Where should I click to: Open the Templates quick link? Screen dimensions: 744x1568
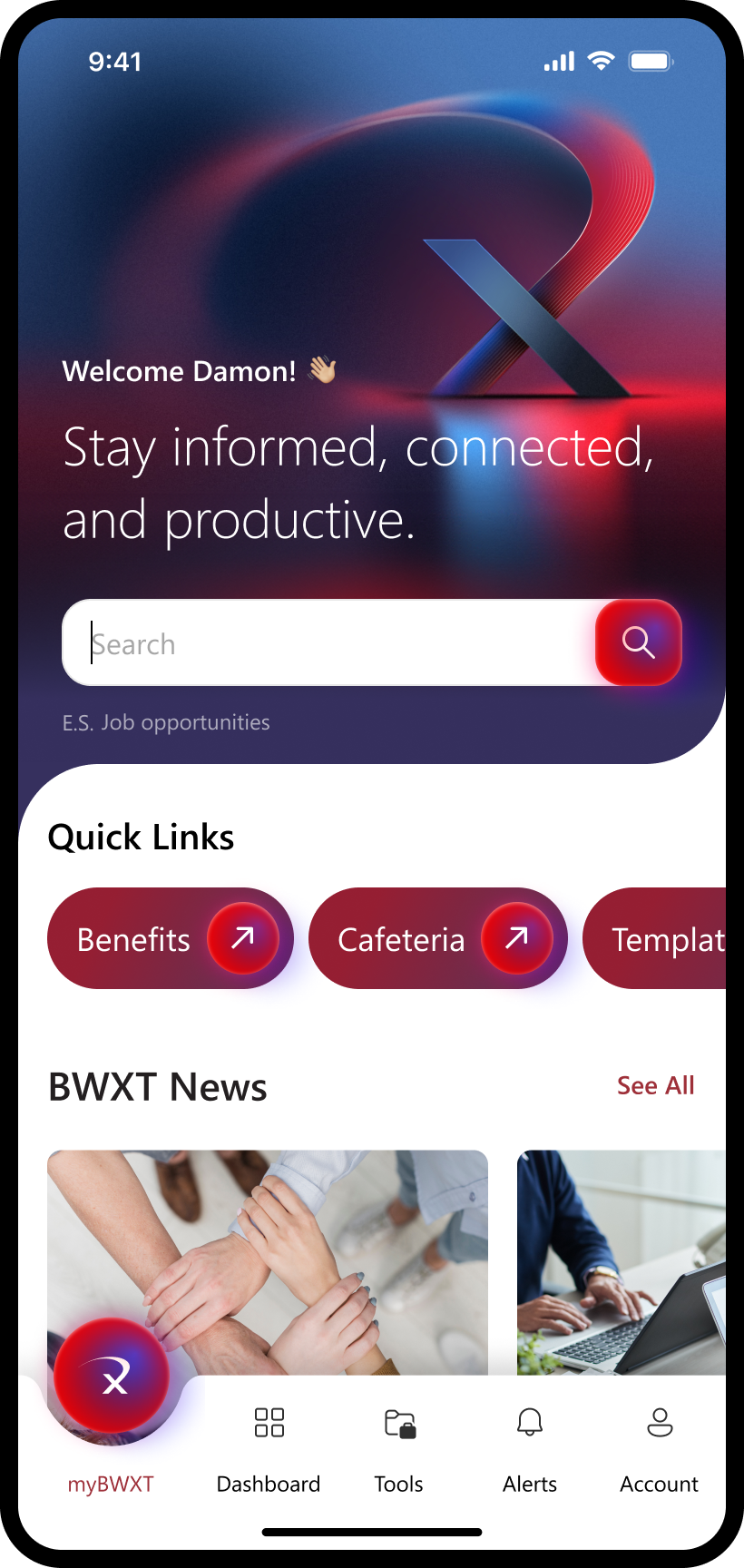[x=662, y=939]
